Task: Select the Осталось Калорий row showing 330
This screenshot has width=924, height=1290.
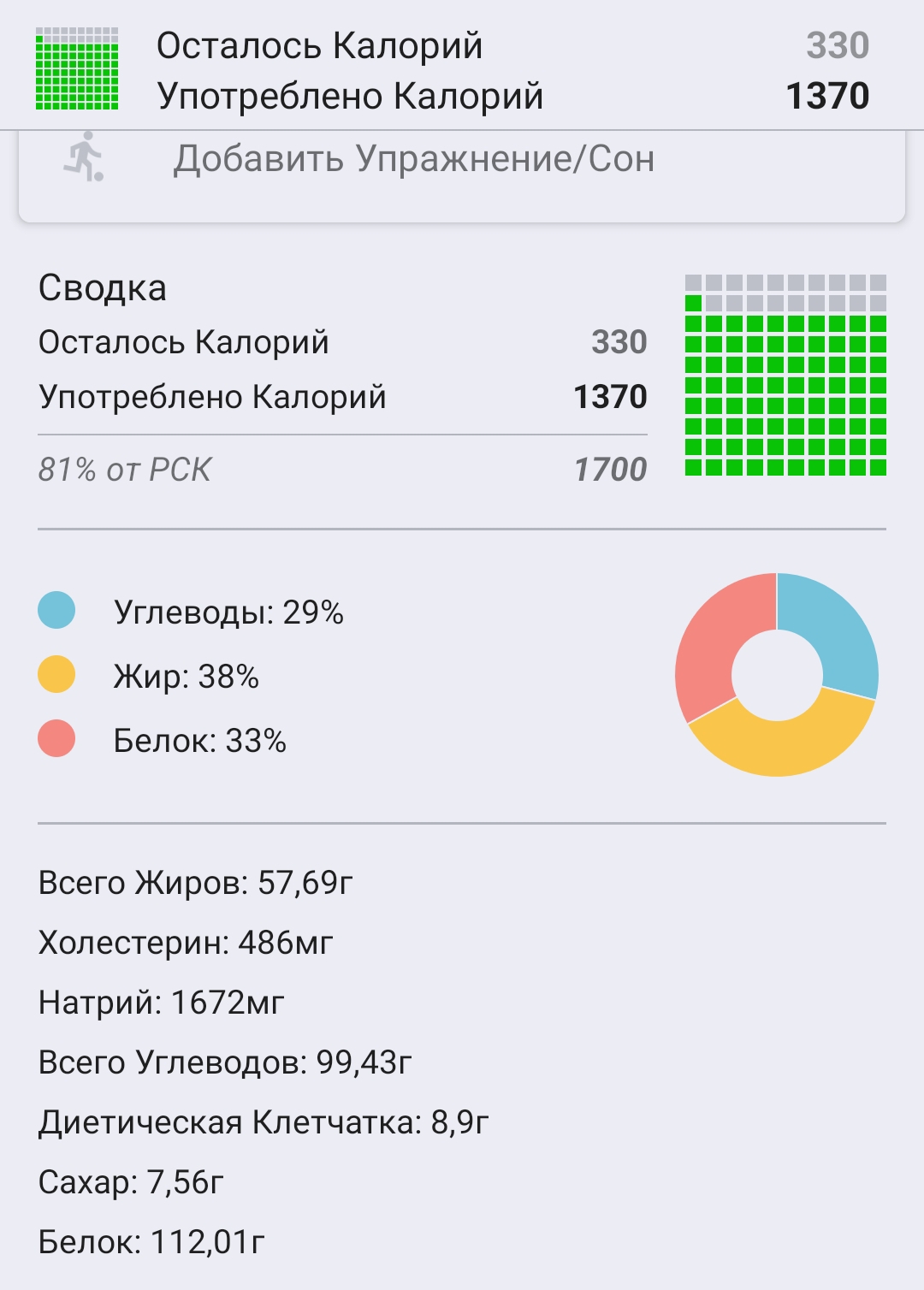Action: (342, 340)
